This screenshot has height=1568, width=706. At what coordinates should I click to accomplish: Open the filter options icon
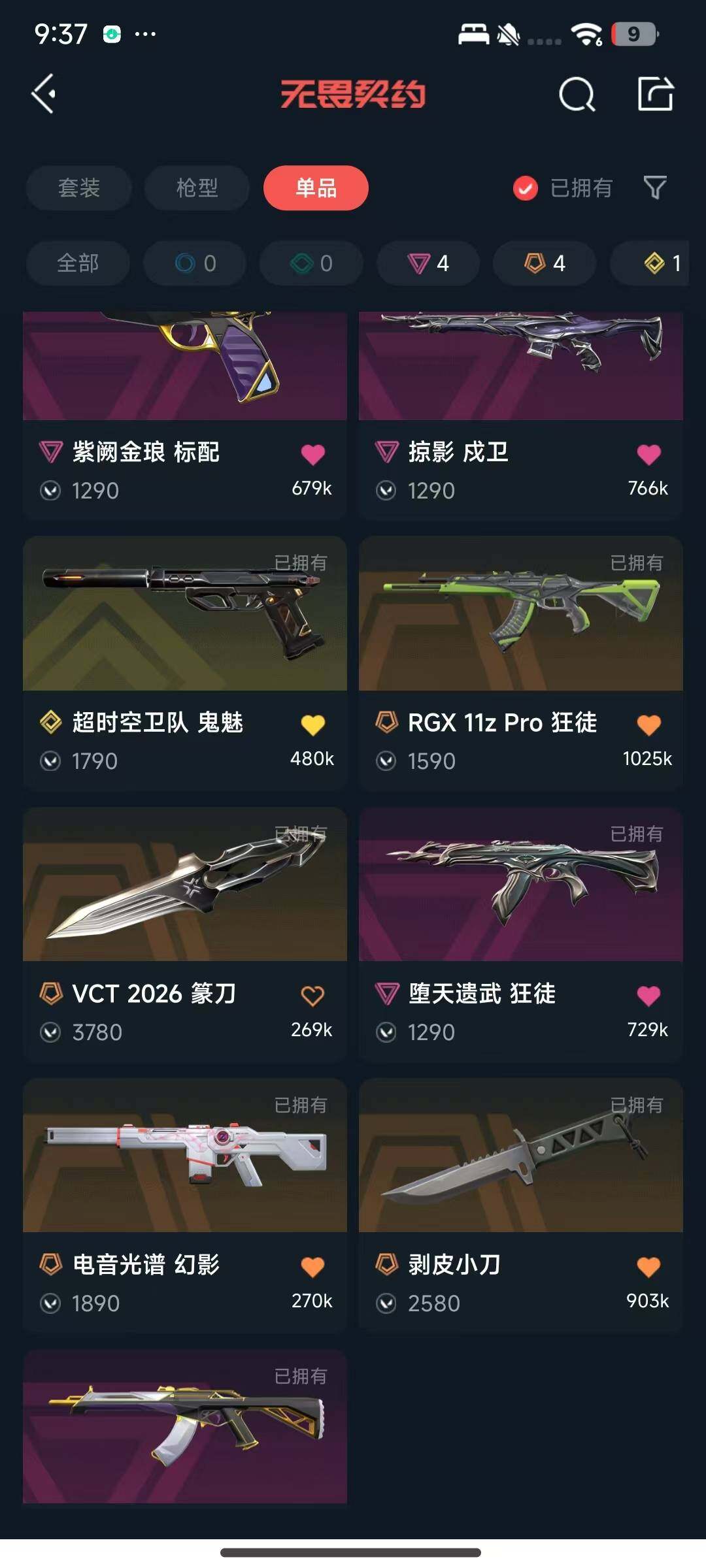click(x=654, y=188)
